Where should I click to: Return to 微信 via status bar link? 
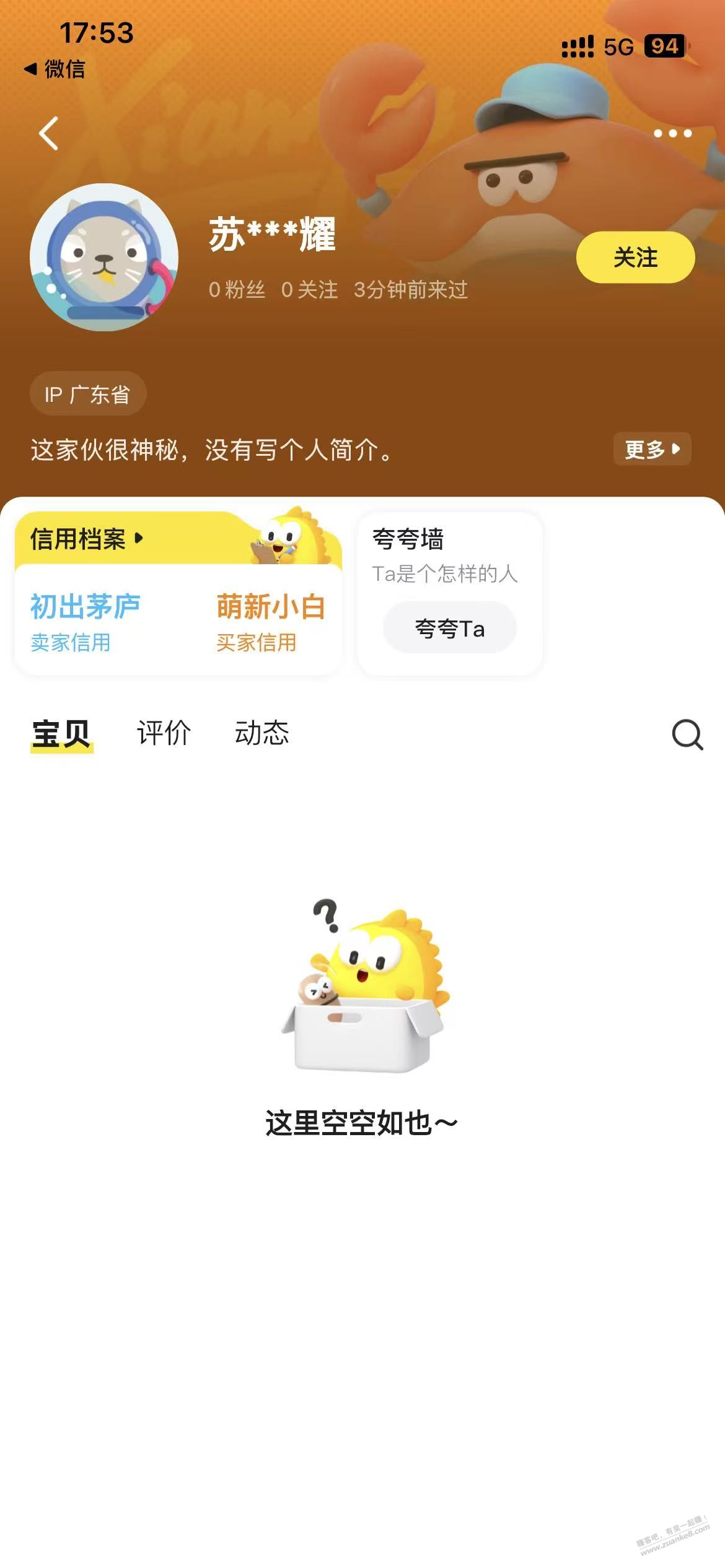pos(55,69)
